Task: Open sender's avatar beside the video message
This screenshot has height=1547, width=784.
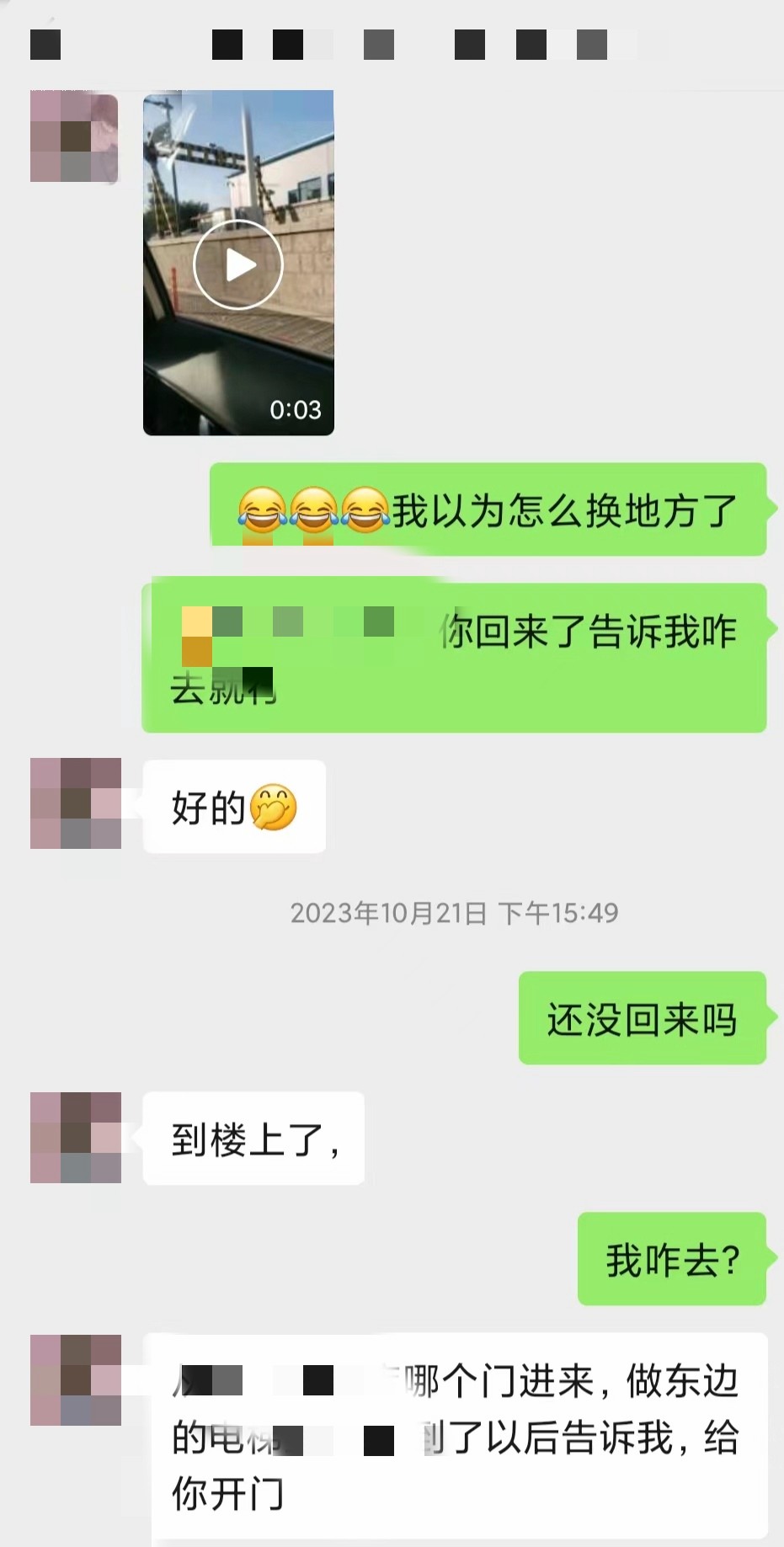Action: [74, 137]
